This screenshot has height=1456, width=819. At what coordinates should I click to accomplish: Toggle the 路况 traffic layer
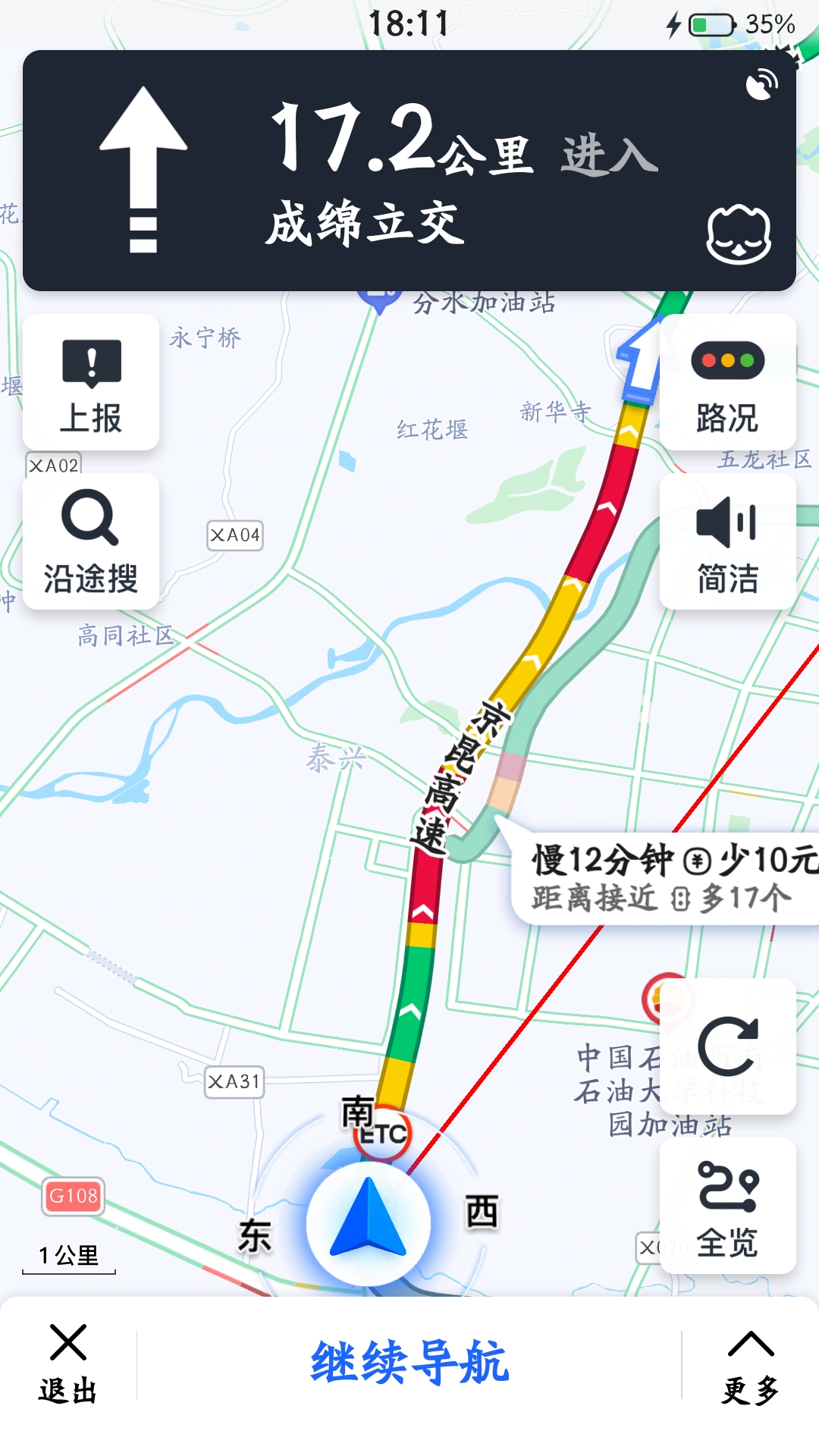click(x=727, y=383)
